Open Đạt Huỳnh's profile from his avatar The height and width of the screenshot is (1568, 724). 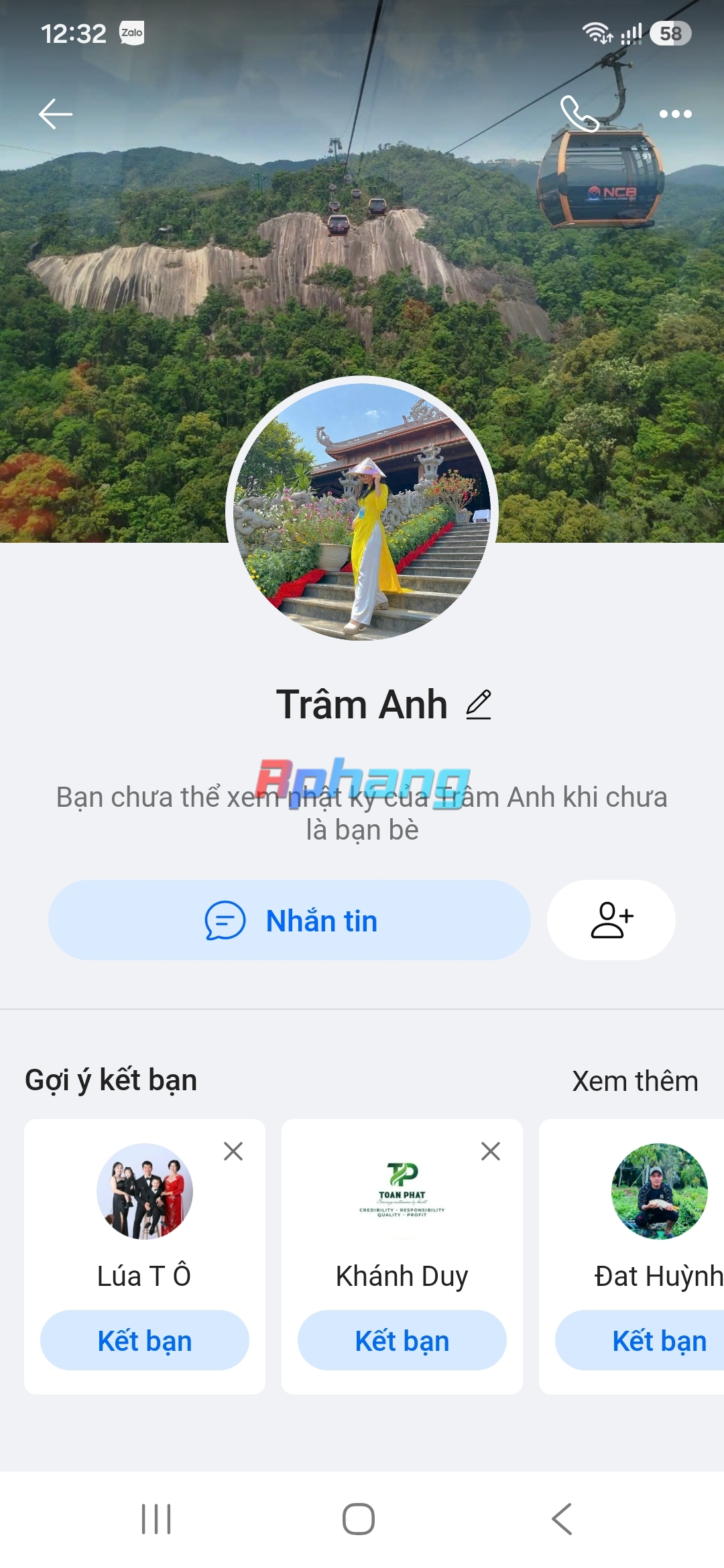660,1191
